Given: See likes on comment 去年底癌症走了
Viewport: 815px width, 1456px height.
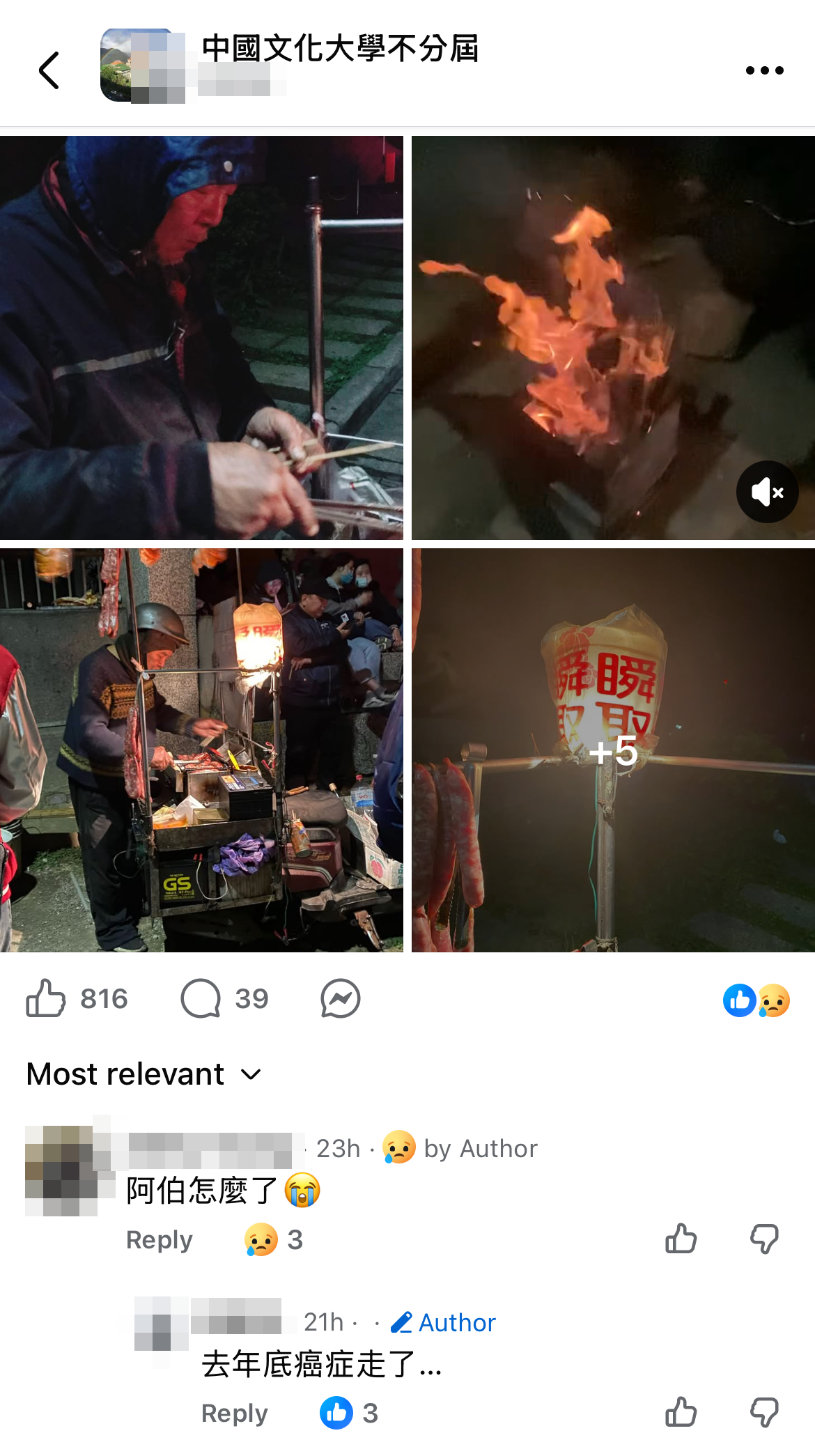Looking at the screenshot, I should 349,1414.
